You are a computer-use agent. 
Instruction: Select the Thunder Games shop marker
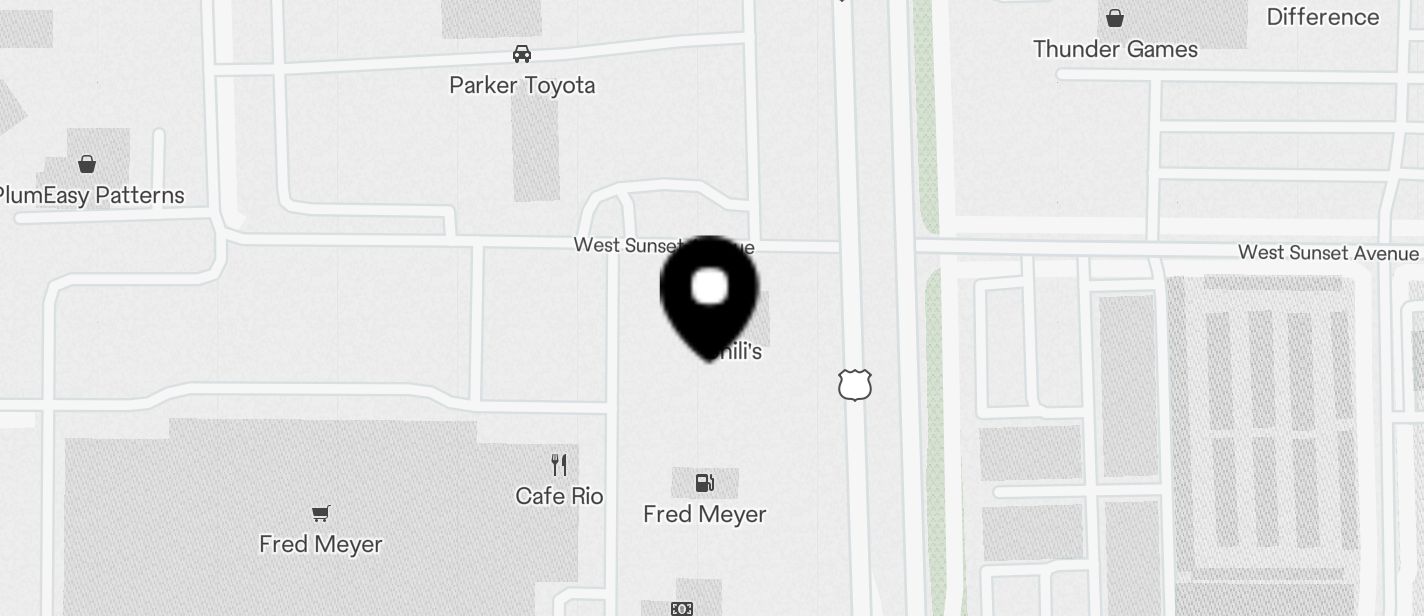coord(1114,19)
